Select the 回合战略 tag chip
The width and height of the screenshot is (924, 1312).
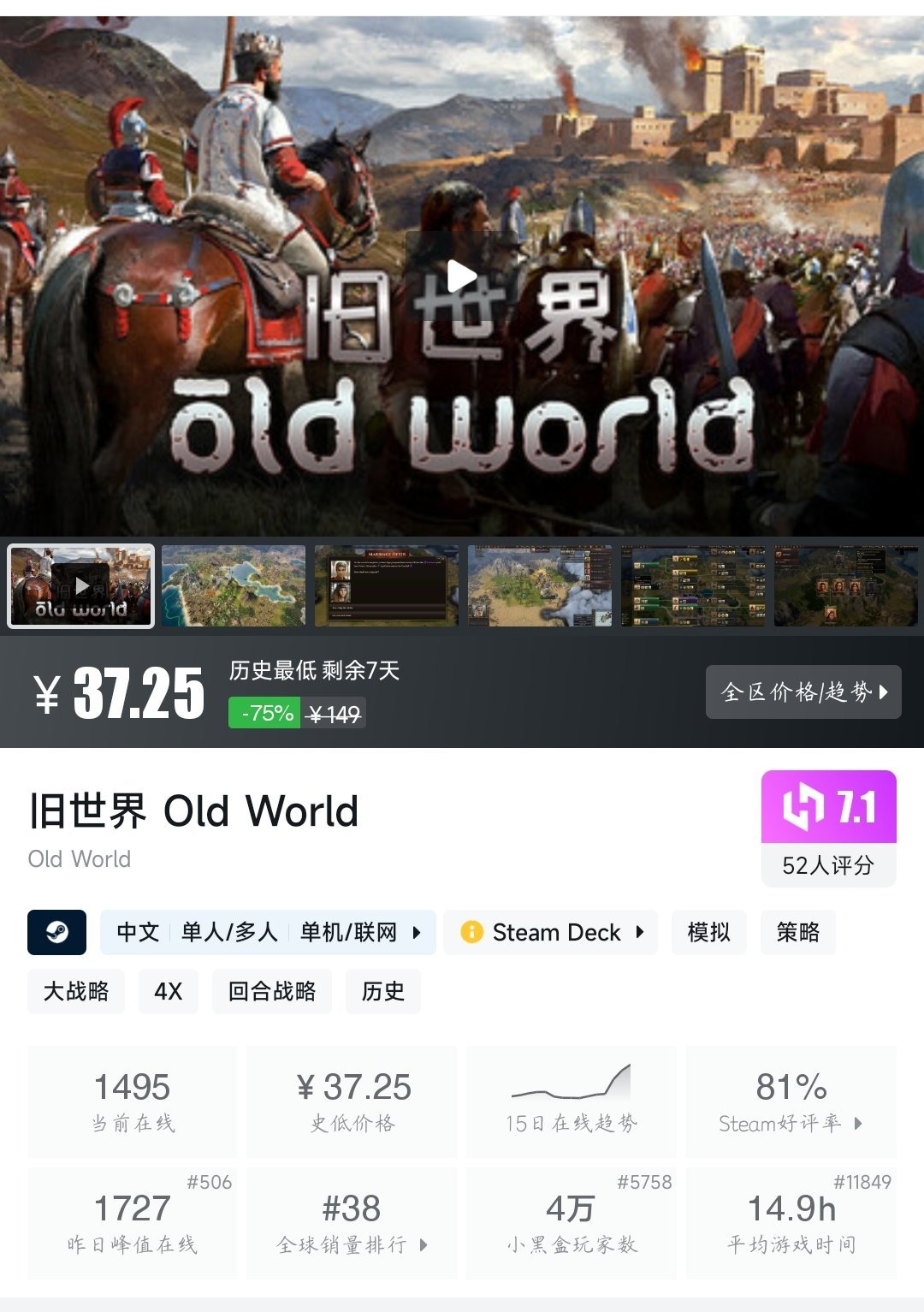pos(271,991)
